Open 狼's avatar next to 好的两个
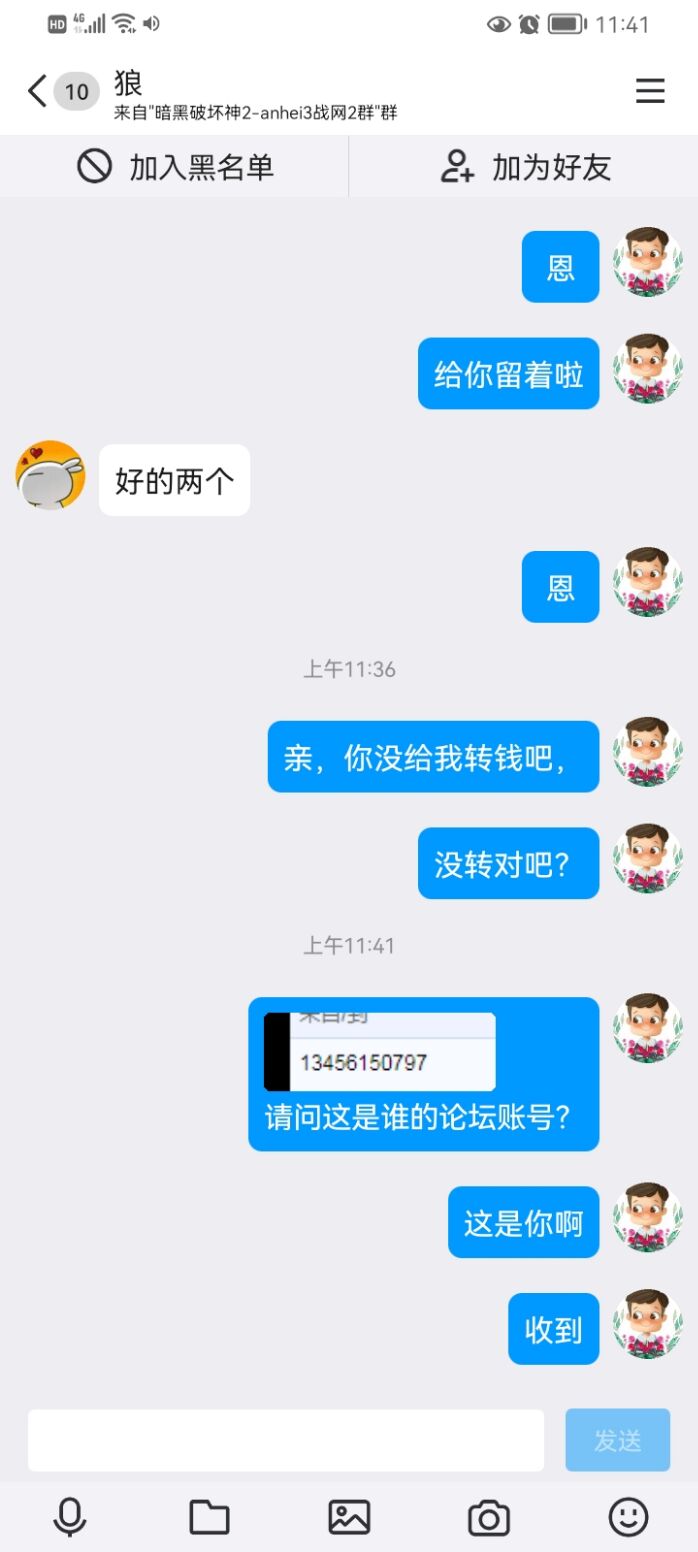This screenshot has height=1552, width=698. click(x=50, y=475)
